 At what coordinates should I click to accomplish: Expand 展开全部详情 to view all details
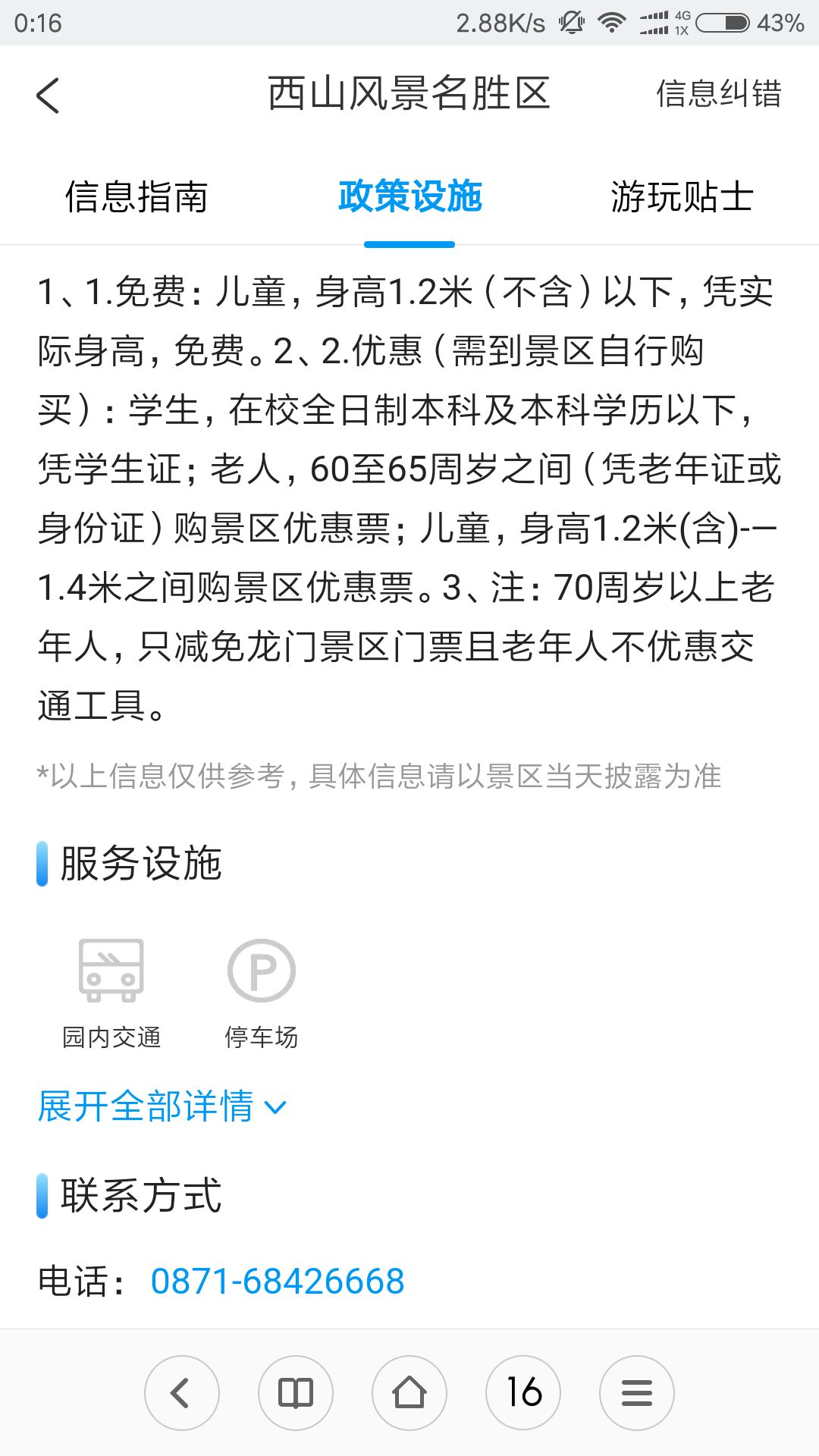pyautogui.click(x=162, y=1106)
